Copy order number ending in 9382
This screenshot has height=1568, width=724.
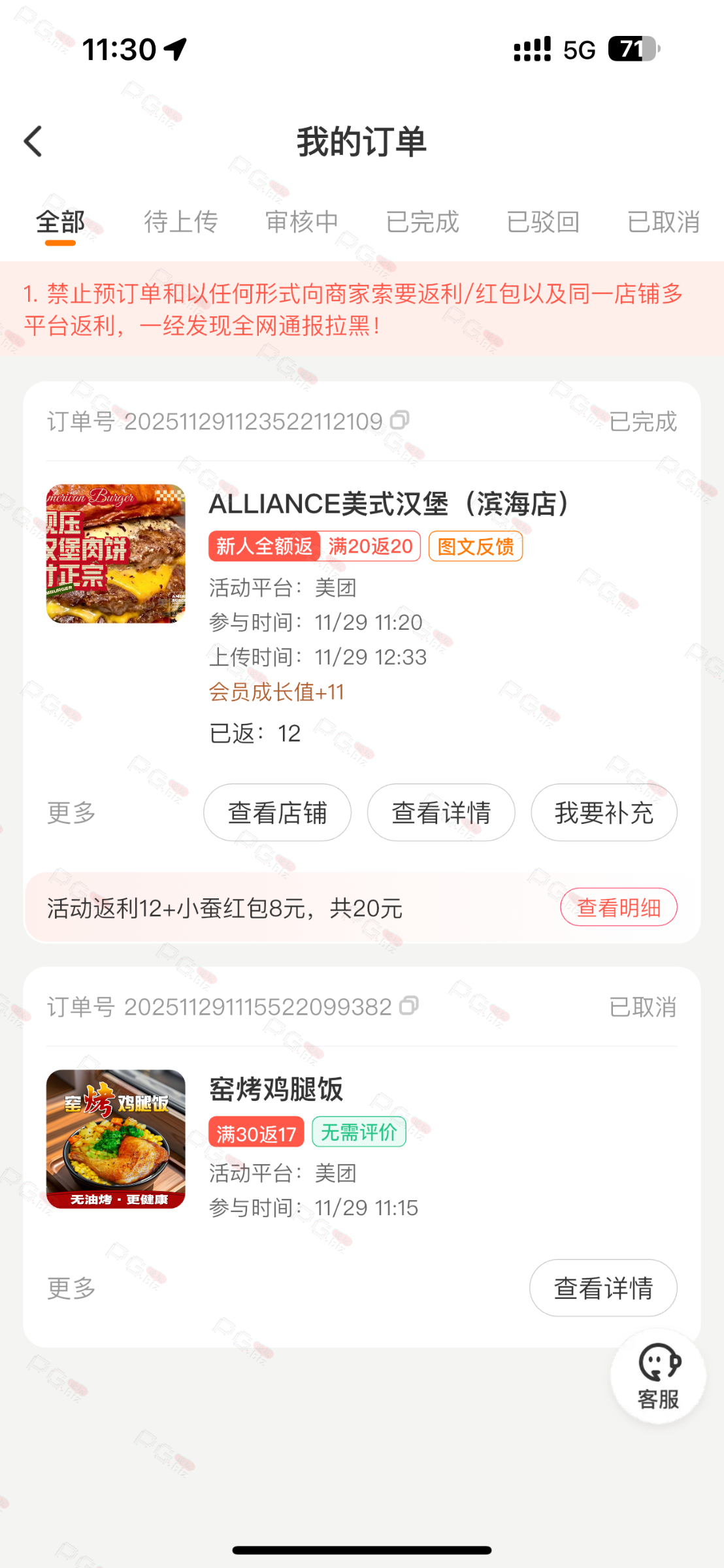pos(409,1005)
